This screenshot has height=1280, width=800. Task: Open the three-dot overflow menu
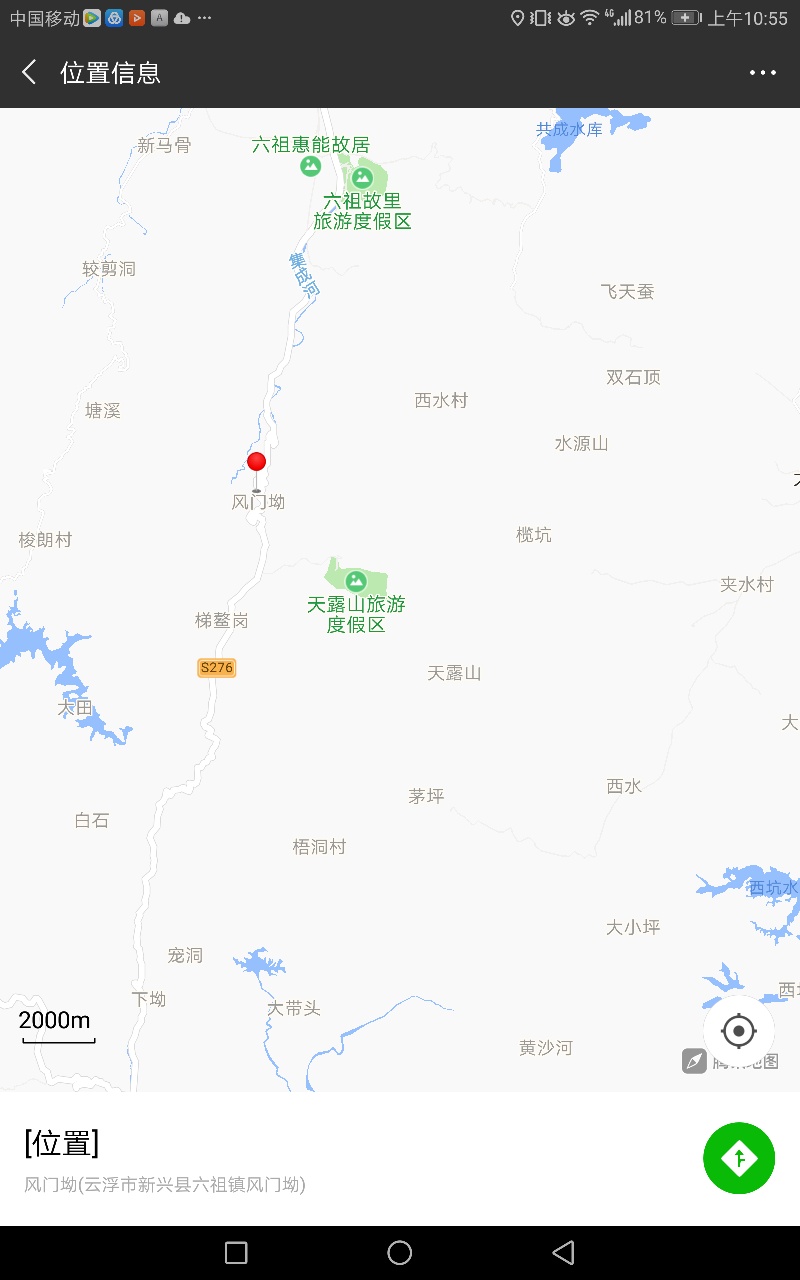pos(762,72)
